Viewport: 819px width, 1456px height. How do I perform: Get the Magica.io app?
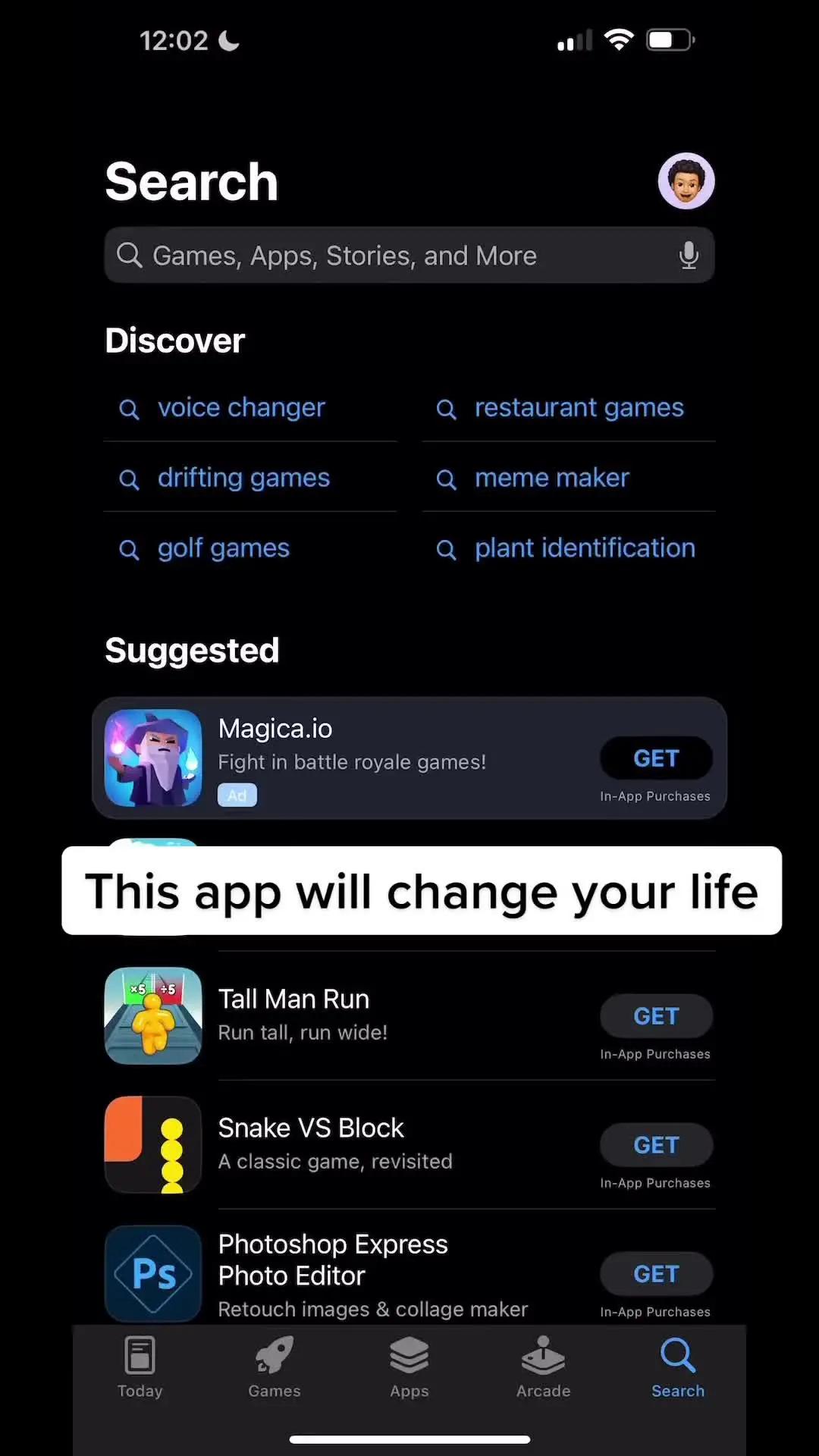point(656,758)
